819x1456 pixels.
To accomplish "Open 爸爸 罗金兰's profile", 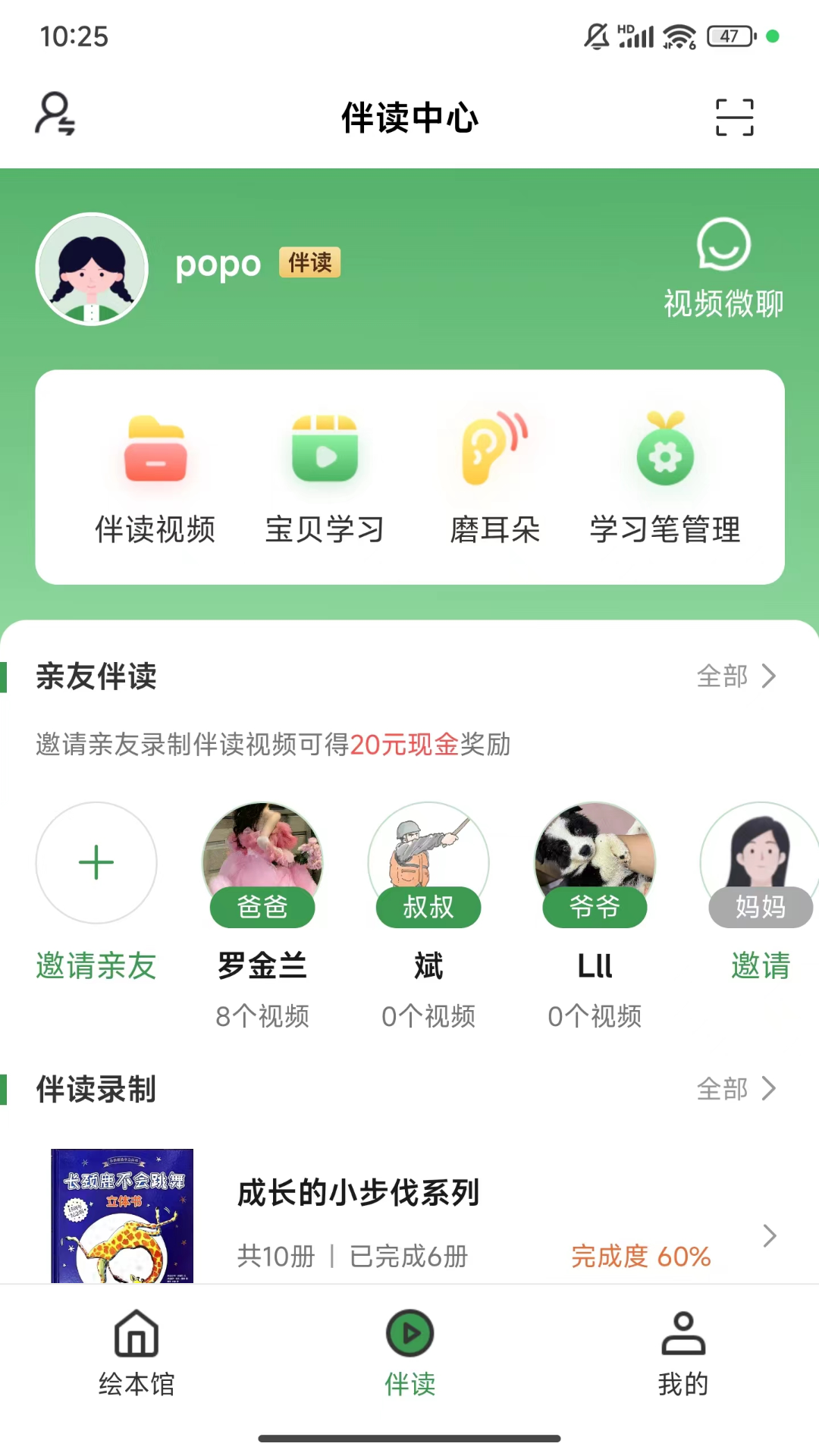I will coord(262,863).
